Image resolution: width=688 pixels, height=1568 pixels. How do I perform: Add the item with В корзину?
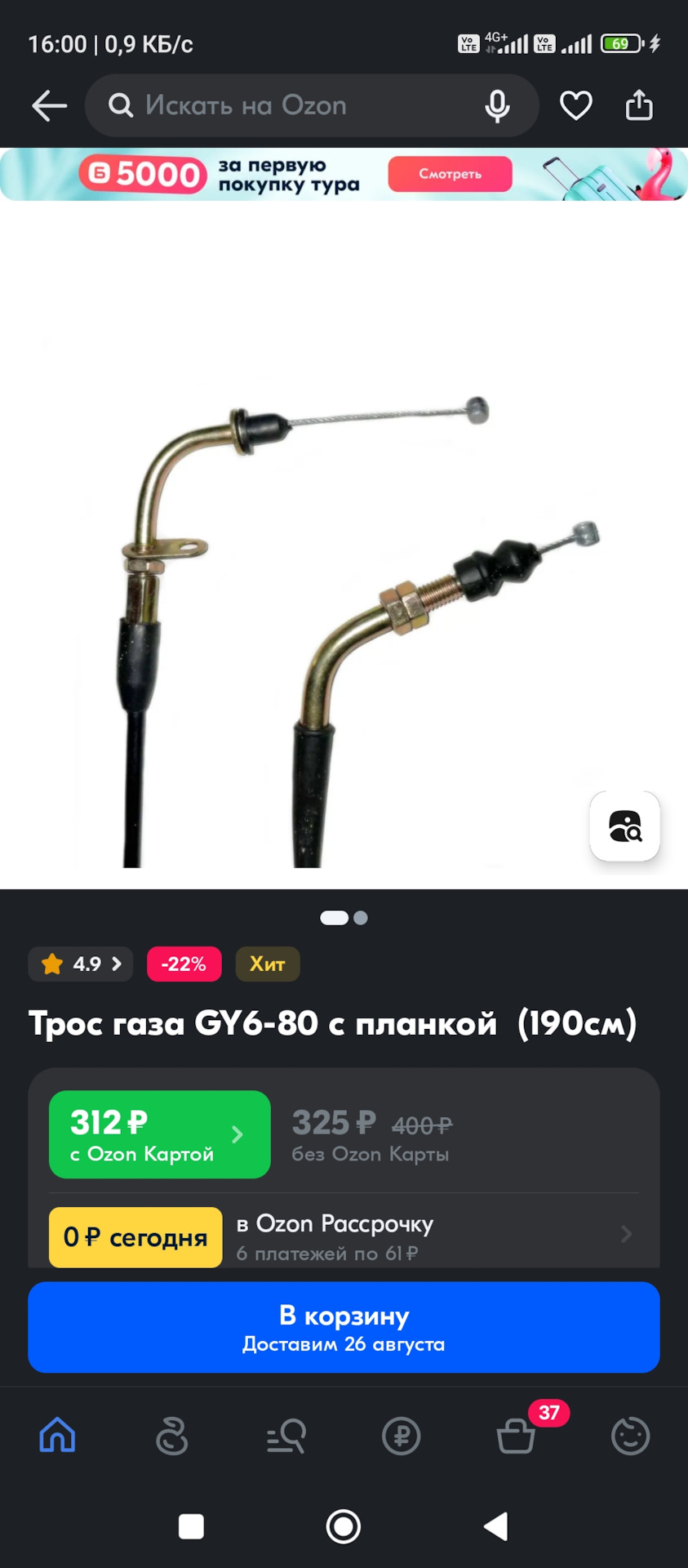tap(344, 1327)
